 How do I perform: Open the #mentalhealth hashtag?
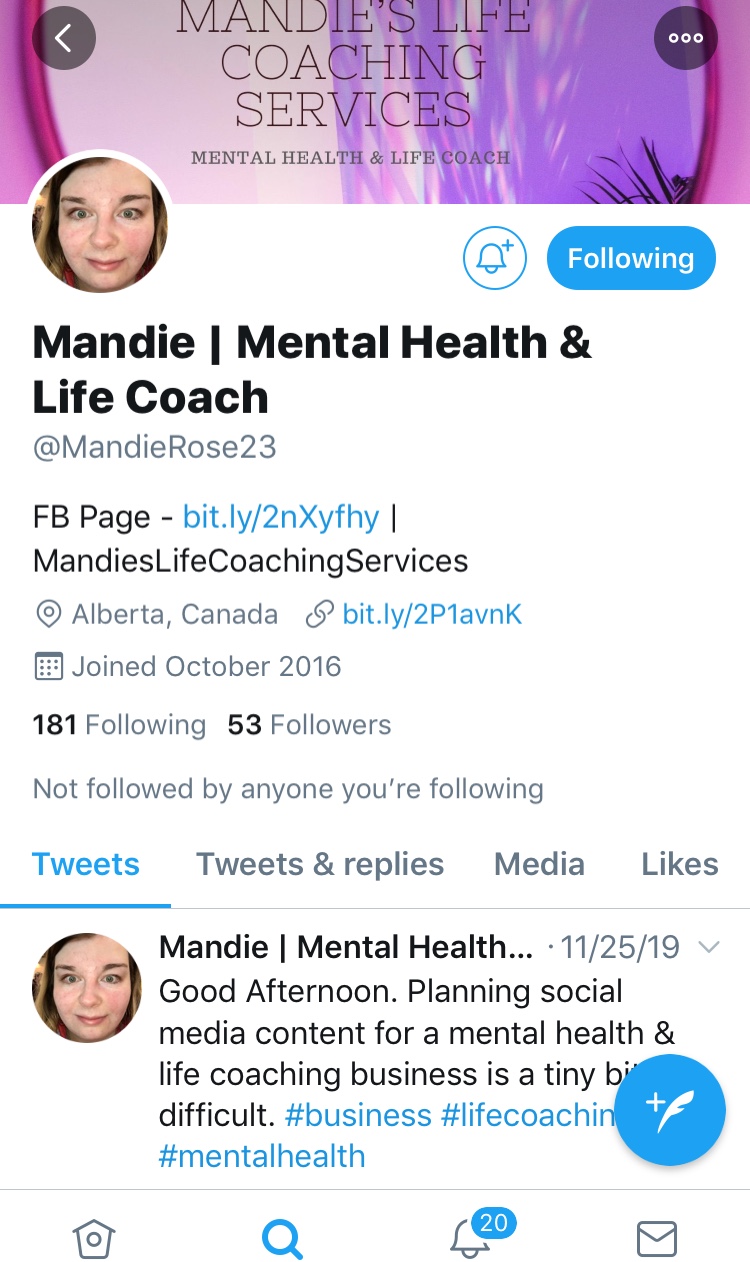point(262,1156)
